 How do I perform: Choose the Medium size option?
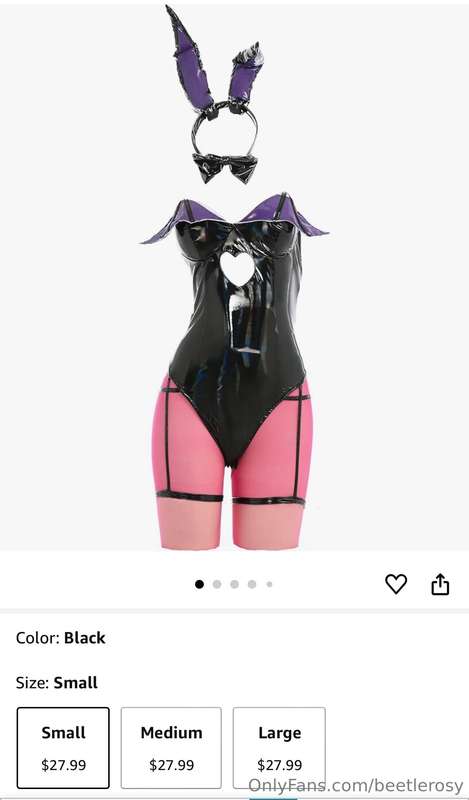[171, 747]
